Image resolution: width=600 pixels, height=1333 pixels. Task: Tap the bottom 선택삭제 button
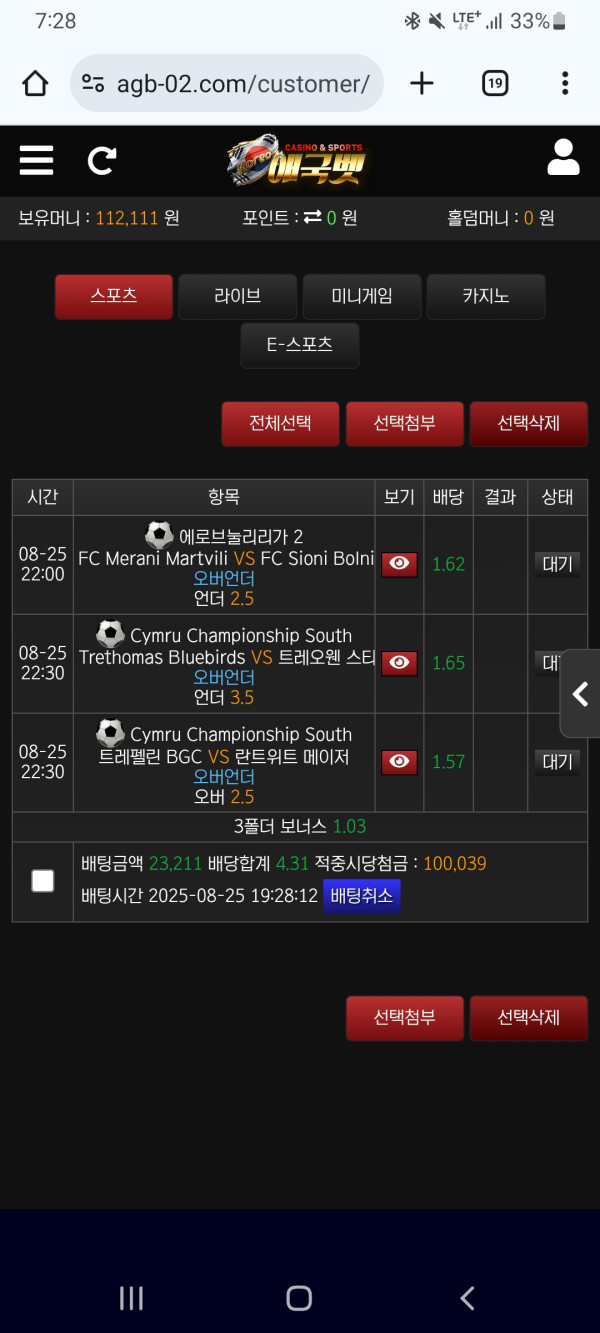pyautogui.click(x=528, y=1018)
